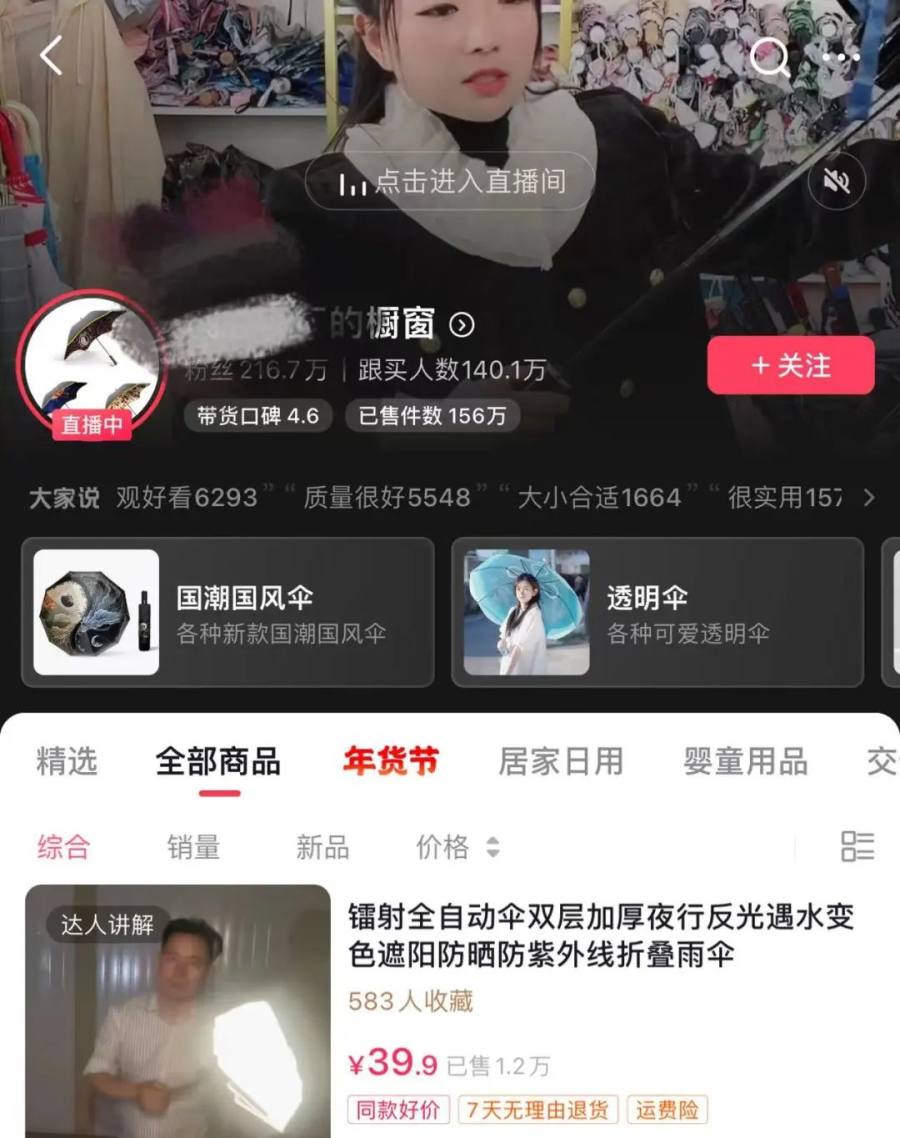Screen dimensions: 900x1138
Task: Switch to the 年货节 tab
Action: click(390, 761)
